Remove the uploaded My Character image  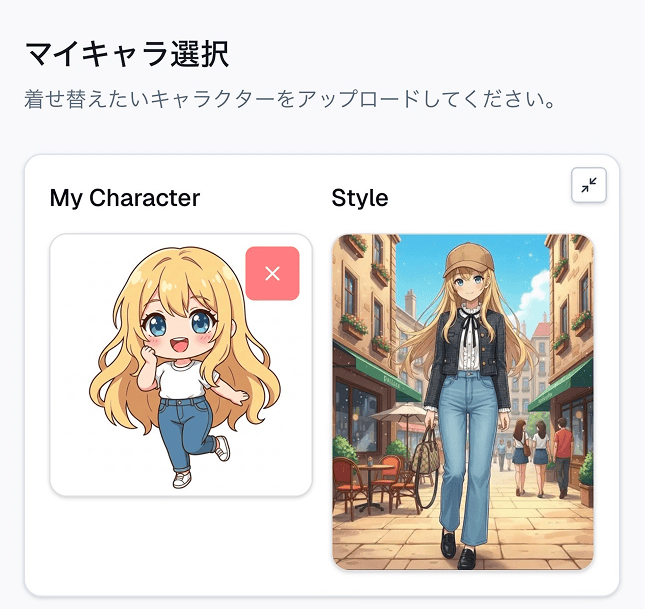[x=272, y=273]
